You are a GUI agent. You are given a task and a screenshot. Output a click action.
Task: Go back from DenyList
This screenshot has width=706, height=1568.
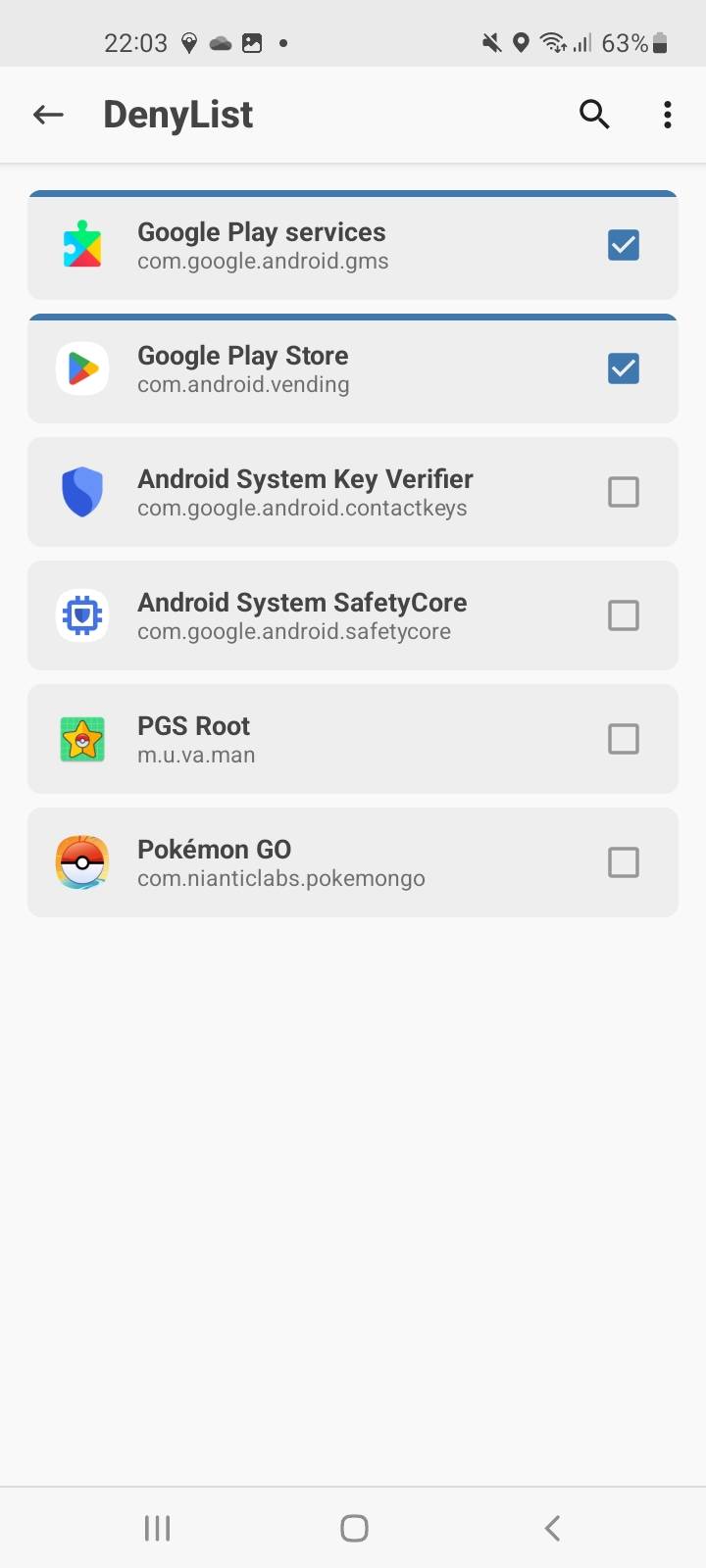(48, 115)
